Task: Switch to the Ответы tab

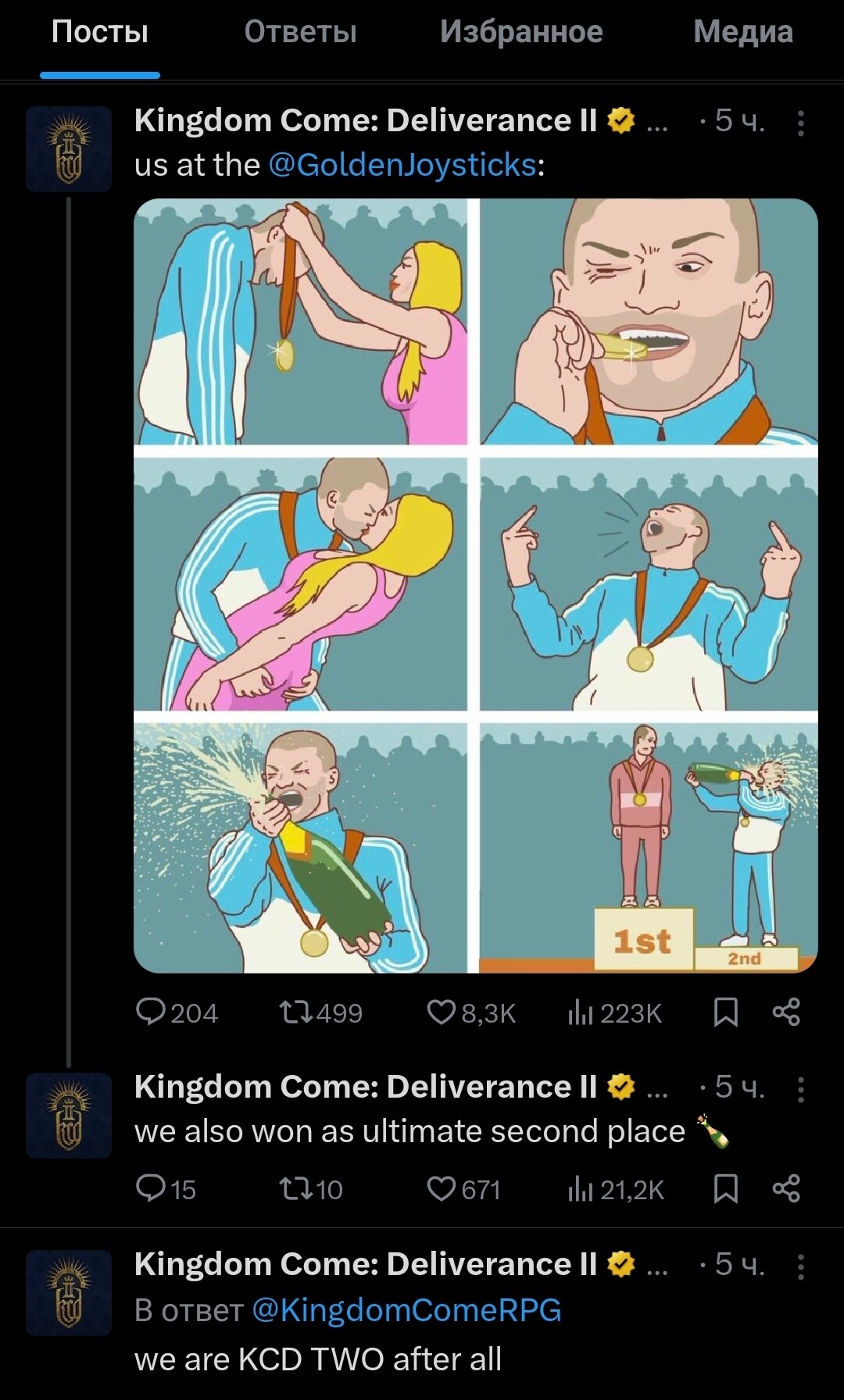Action: 300,33
